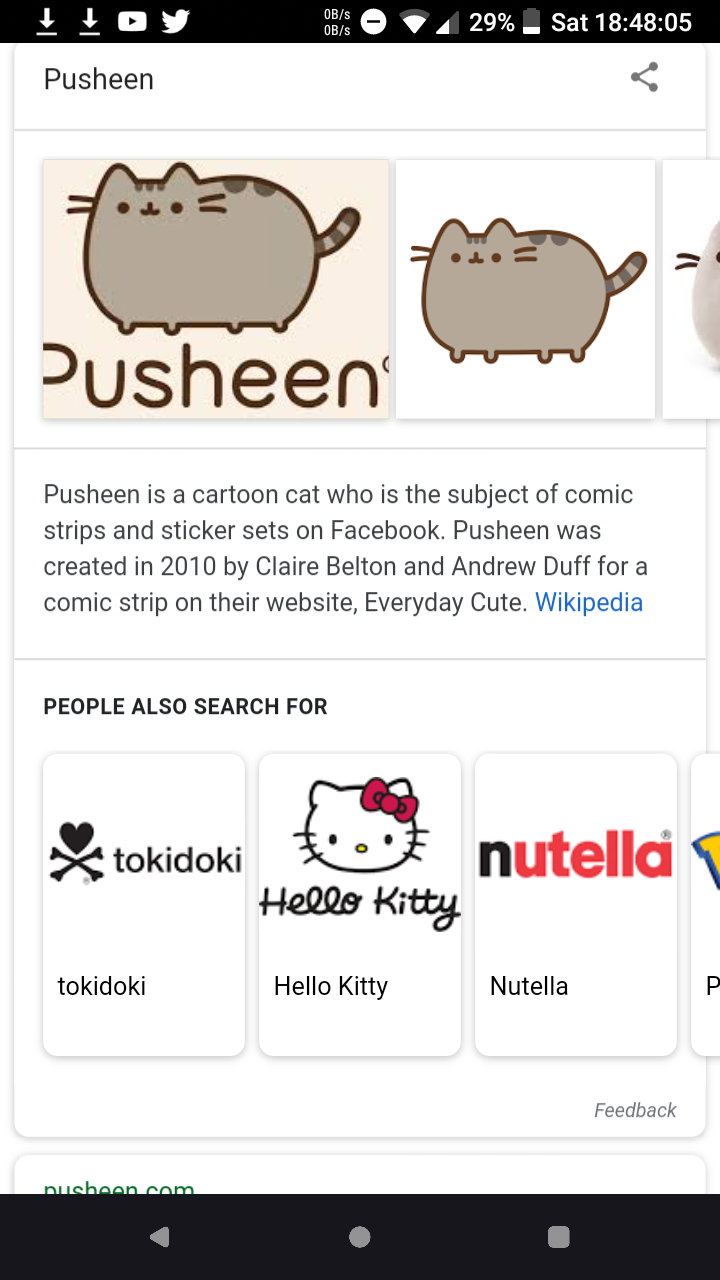The height and width of the screenshot is (1280, 720).
Task: Select the Nutella suggestion
Action: (576, 904)
